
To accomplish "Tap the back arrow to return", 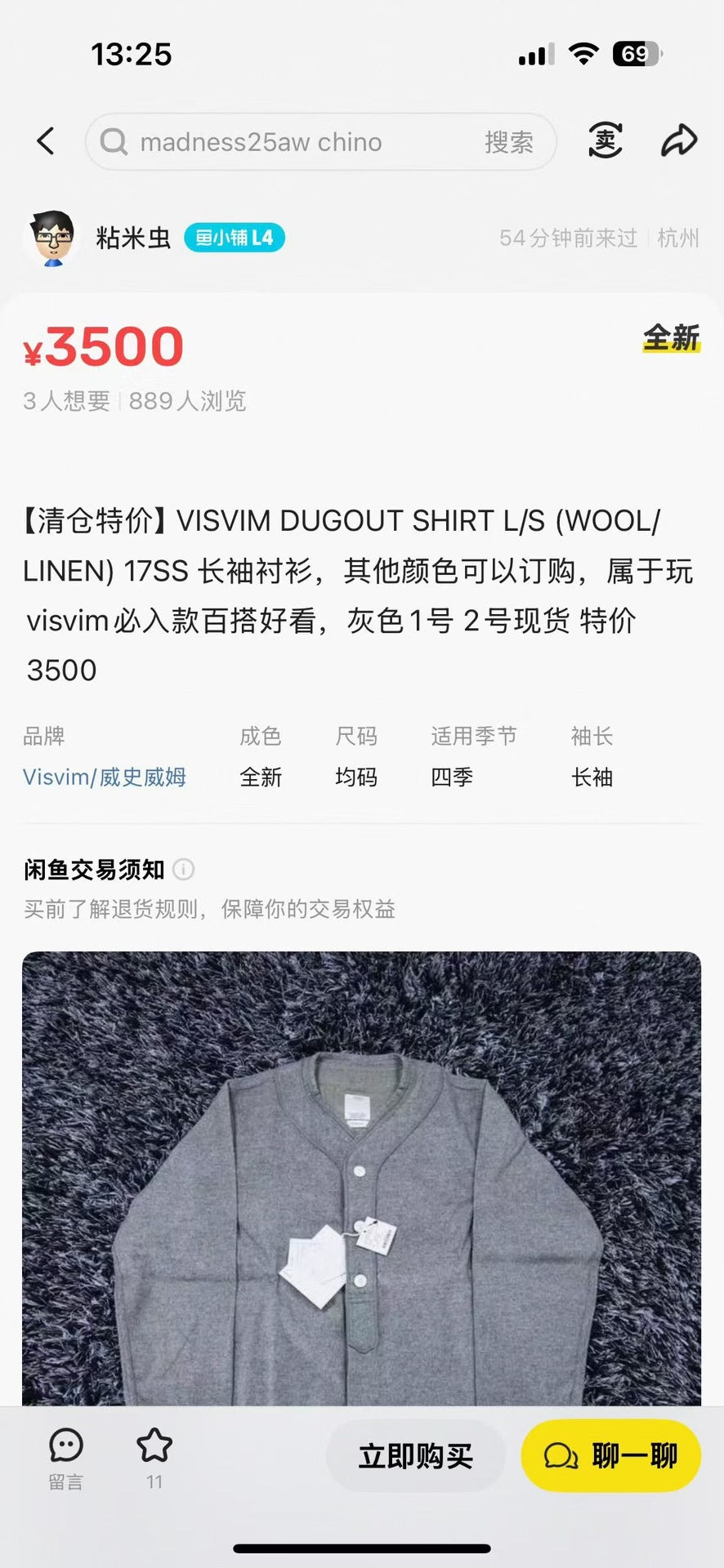I will click(45, 140).
